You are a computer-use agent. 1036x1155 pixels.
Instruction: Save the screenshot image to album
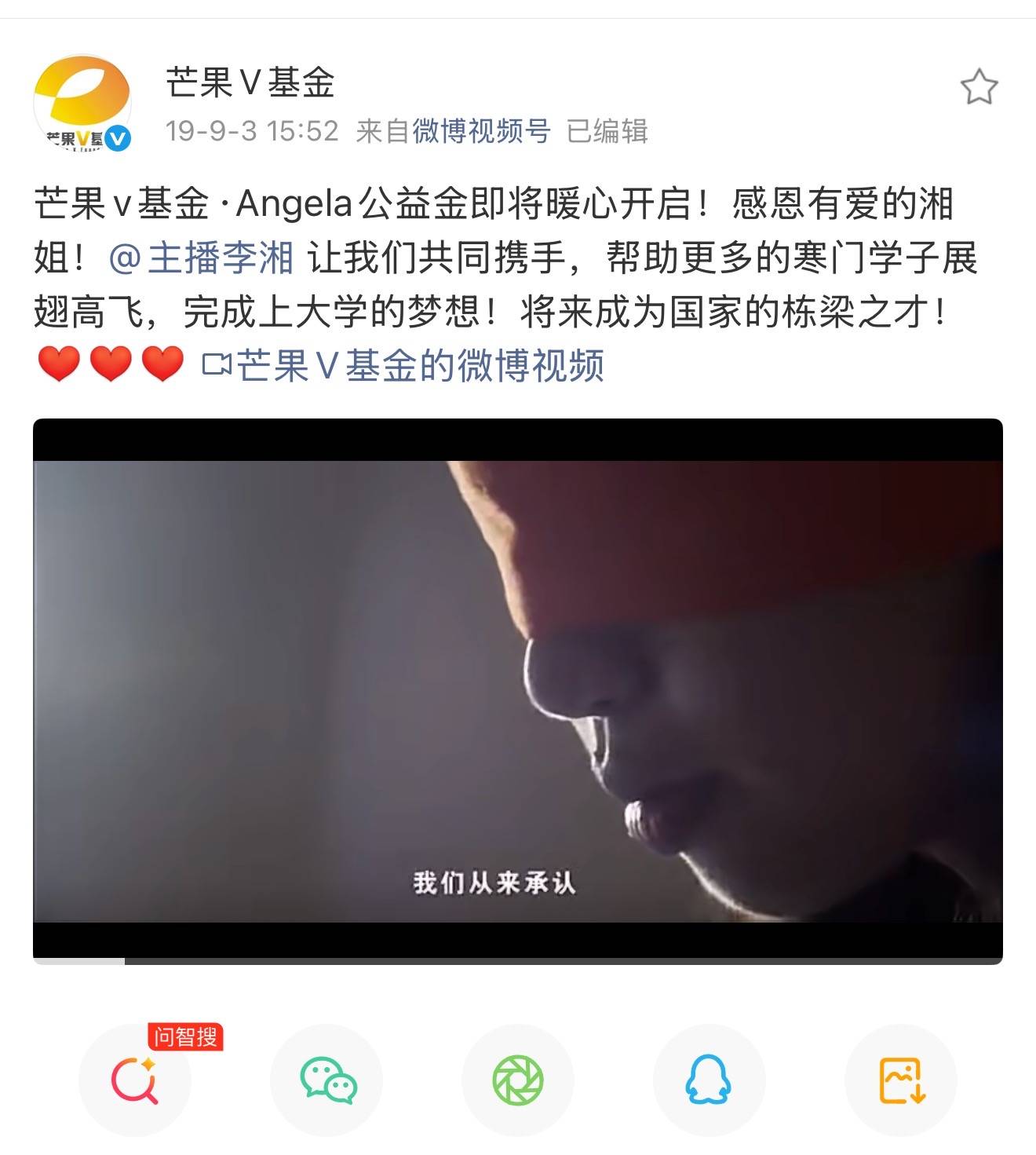901,1080
